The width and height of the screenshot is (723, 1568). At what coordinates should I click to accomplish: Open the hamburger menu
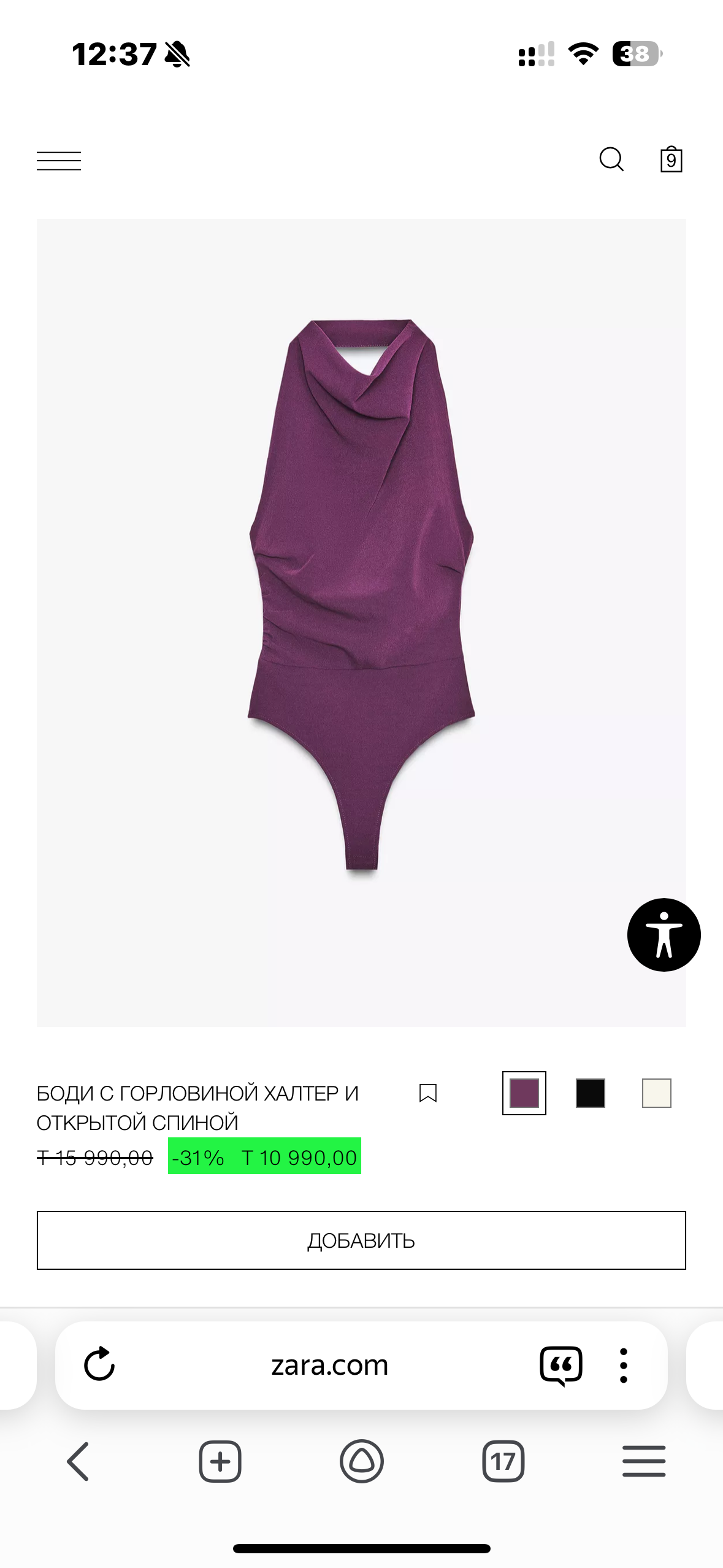coord(59,161)
